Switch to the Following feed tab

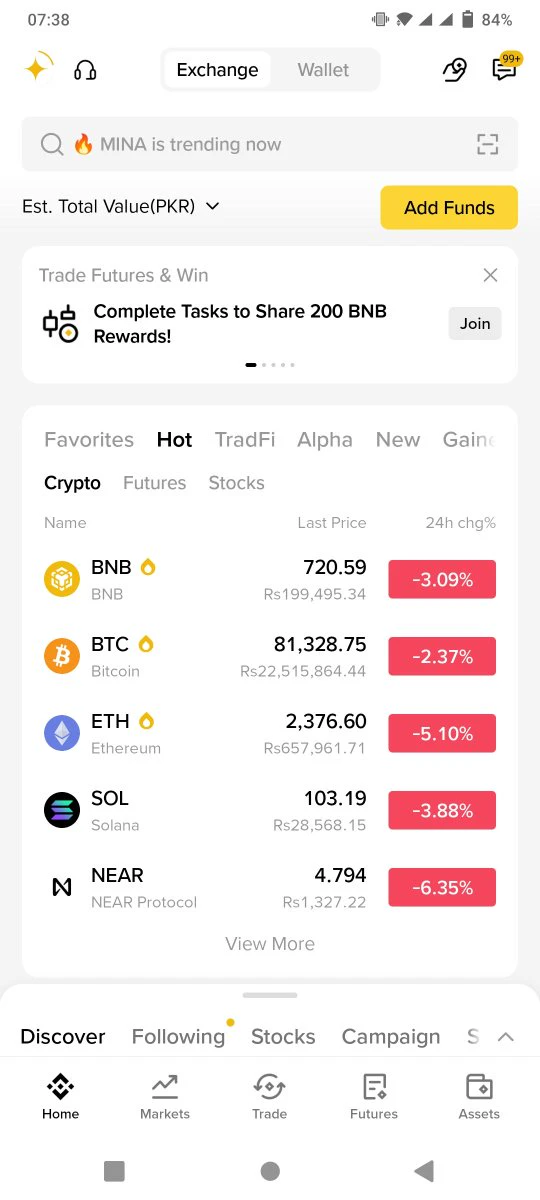click(178, 1037)
